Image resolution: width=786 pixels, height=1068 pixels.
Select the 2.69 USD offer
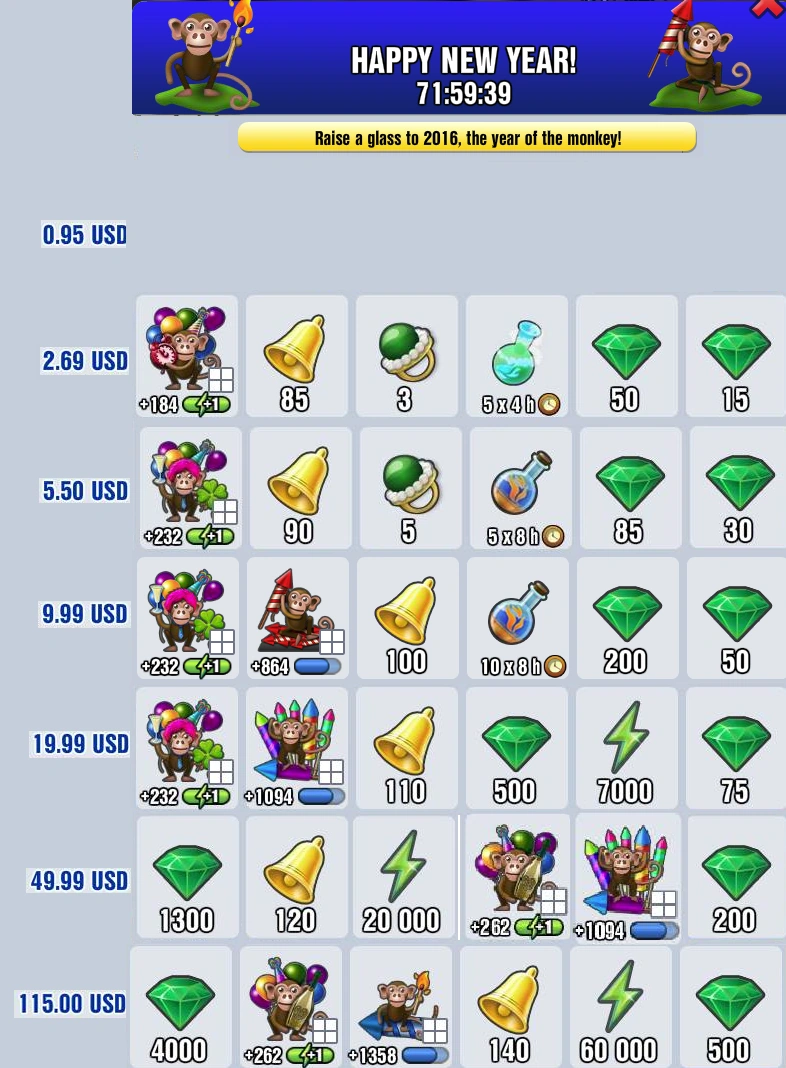tap(84, 360)
